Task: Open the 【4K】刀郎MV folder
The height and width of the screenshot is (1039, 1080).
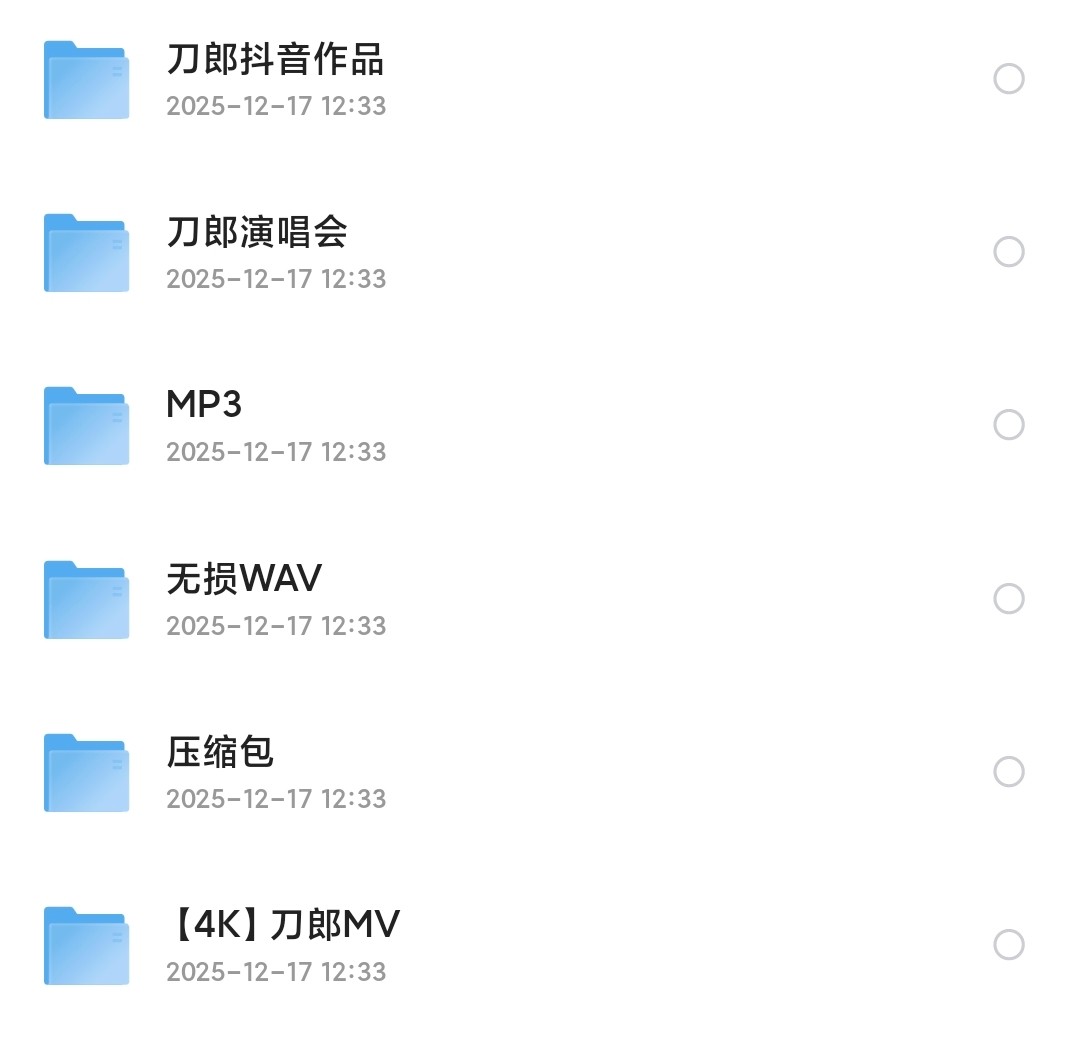Action: (x=283, y=926)
